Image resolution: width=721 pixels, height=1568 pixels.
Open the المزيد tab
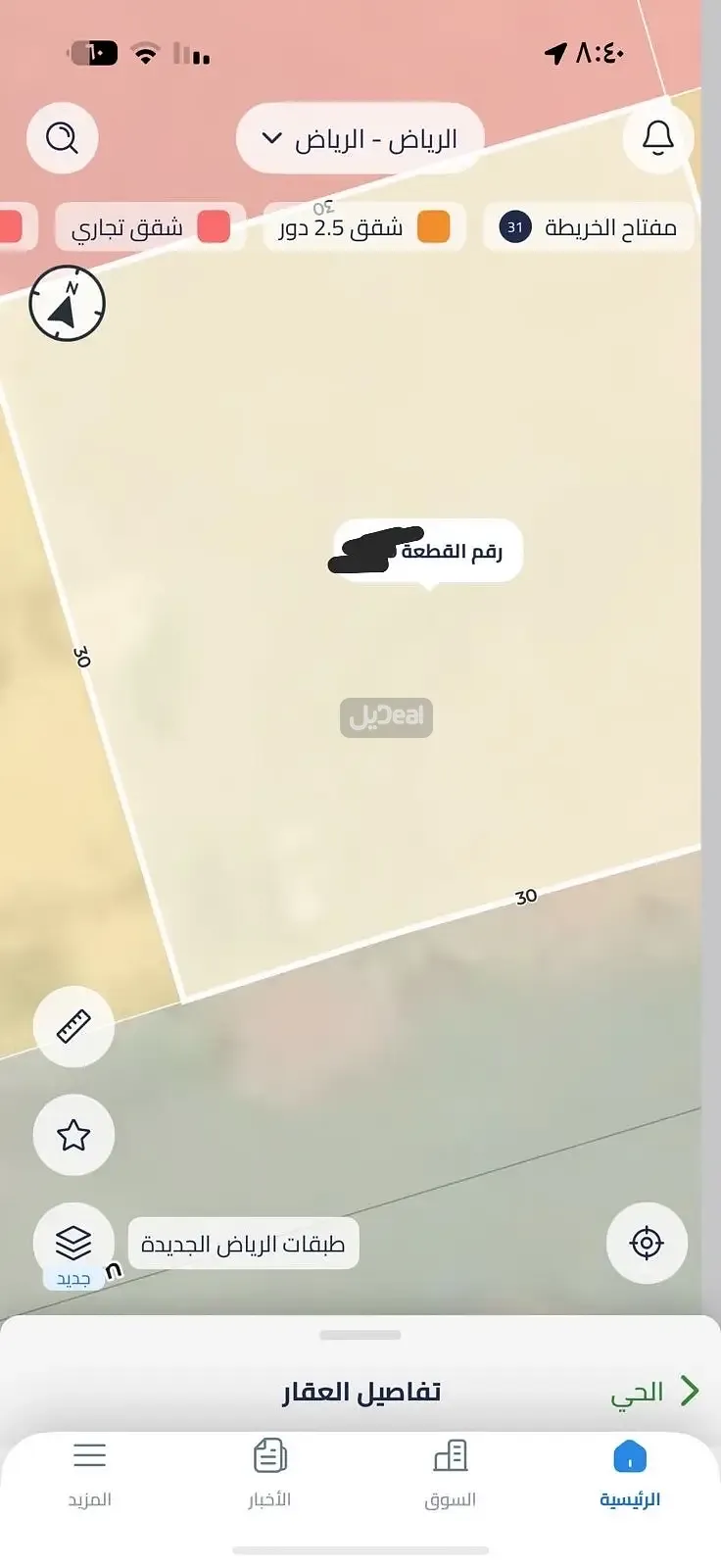click(89, 1474)
